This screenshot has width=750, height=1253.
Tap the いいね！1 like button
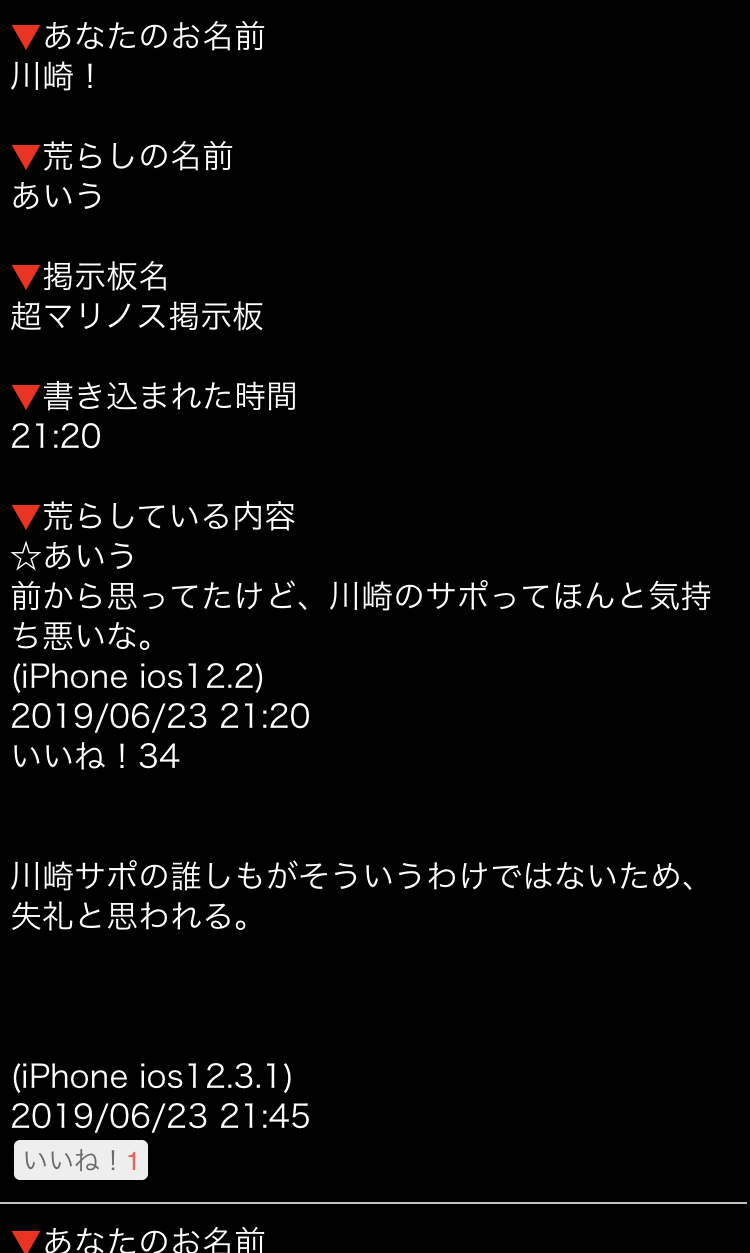81,1160
